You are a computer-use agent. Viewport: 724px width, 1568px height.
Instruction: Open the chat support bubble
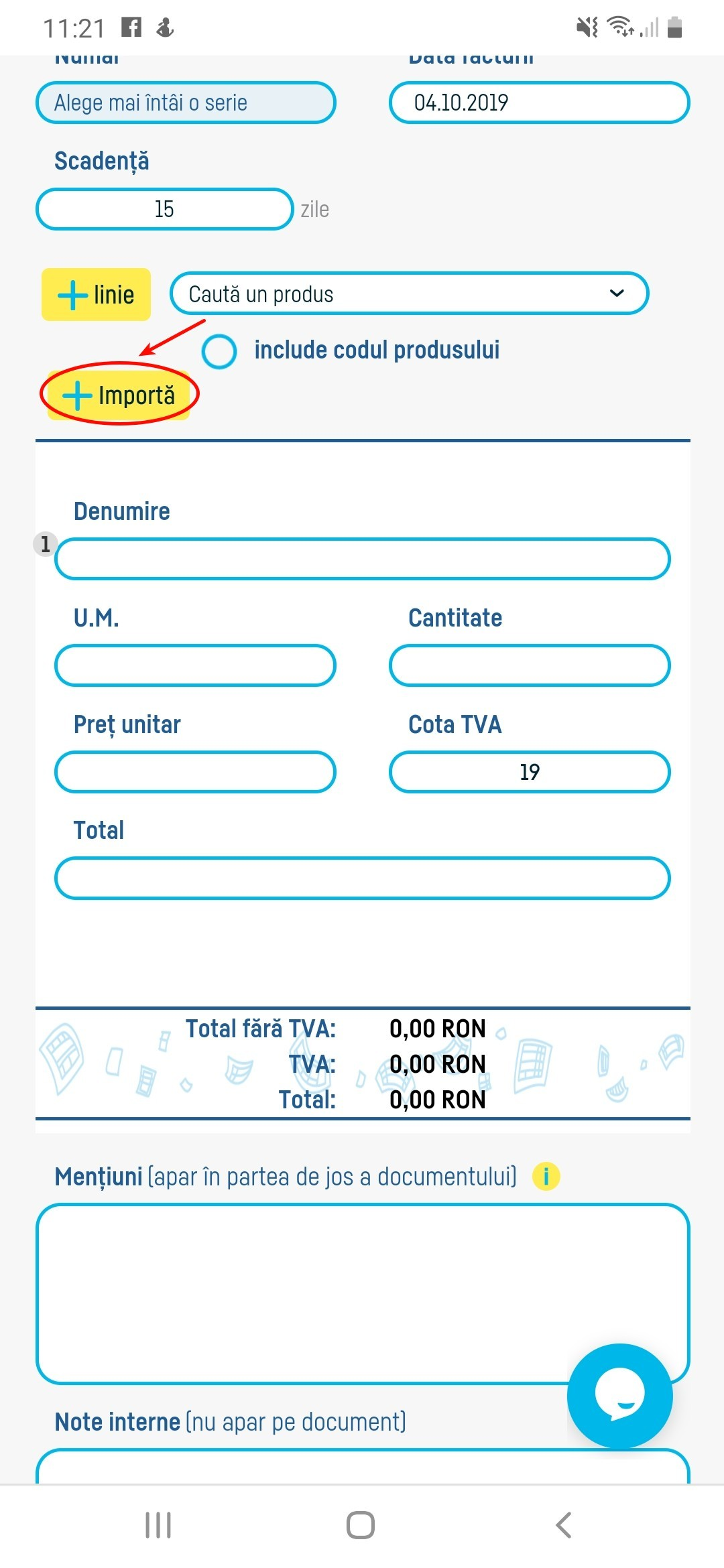[619, 1395]
